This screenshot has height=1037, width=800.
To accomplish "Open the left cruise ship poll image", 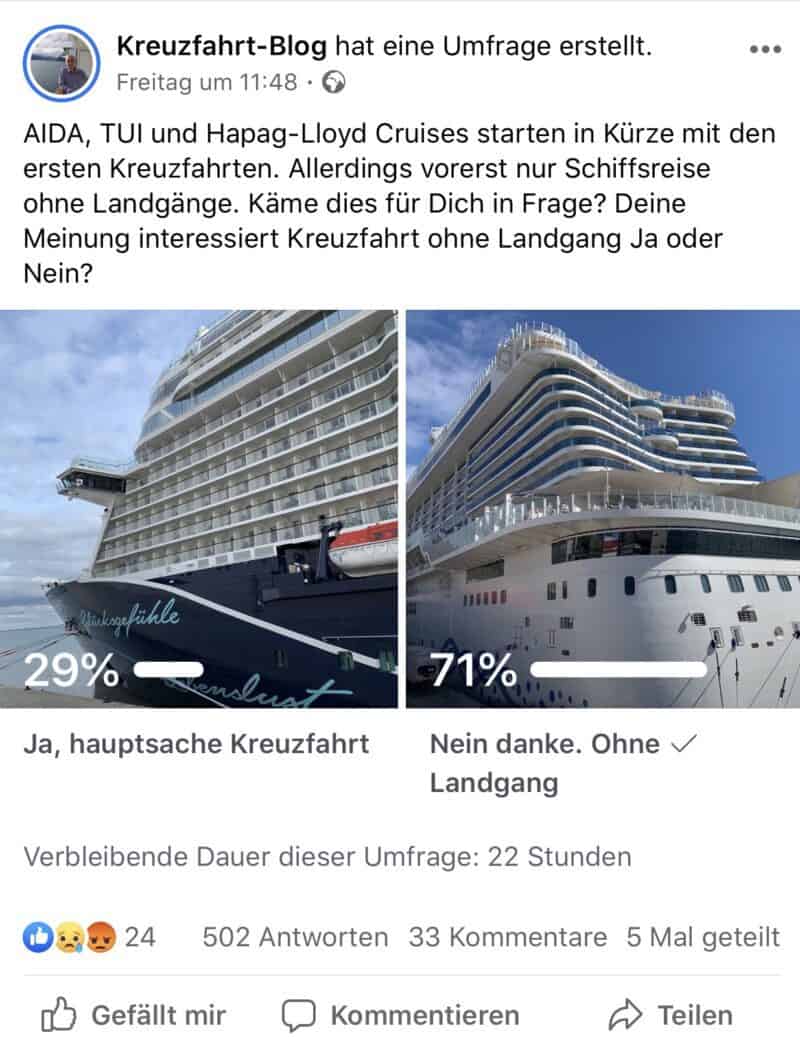I will [x=200, y=480].
